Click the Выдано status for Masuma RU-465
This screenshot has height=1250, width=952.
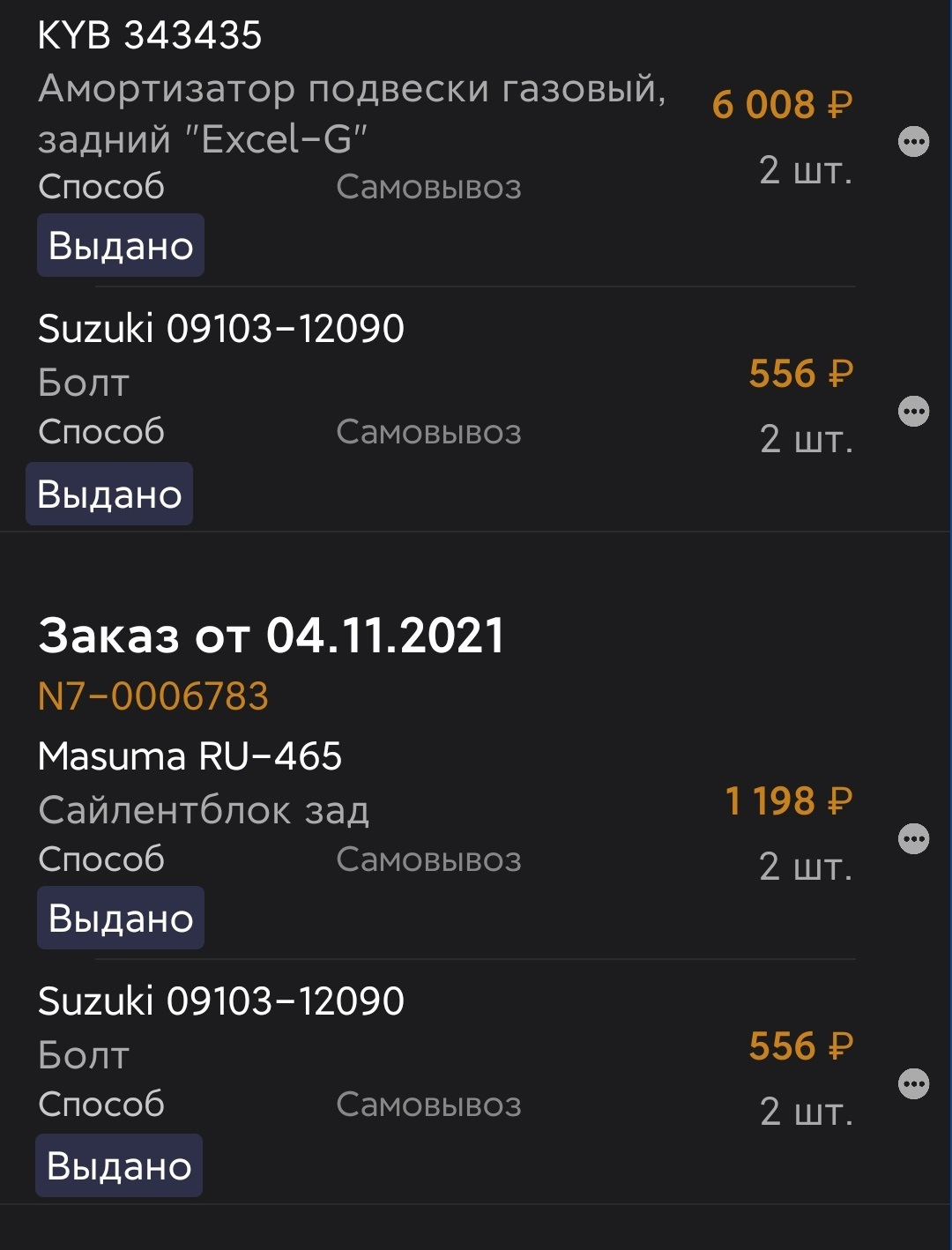click(120, 917)
